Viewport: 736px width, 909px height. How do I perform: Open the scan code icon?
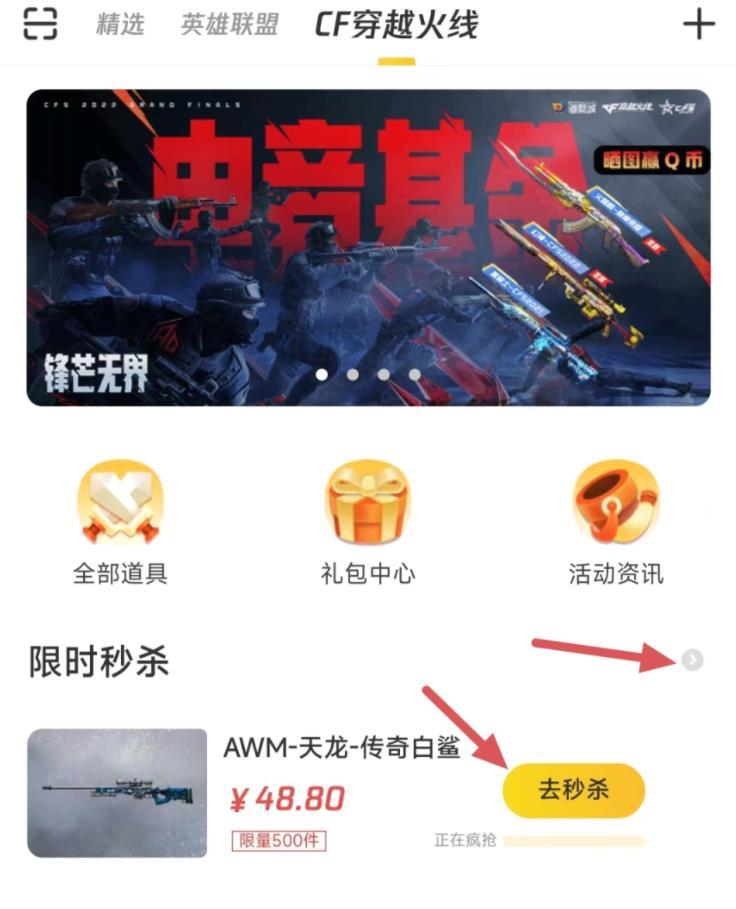[39, 24]
